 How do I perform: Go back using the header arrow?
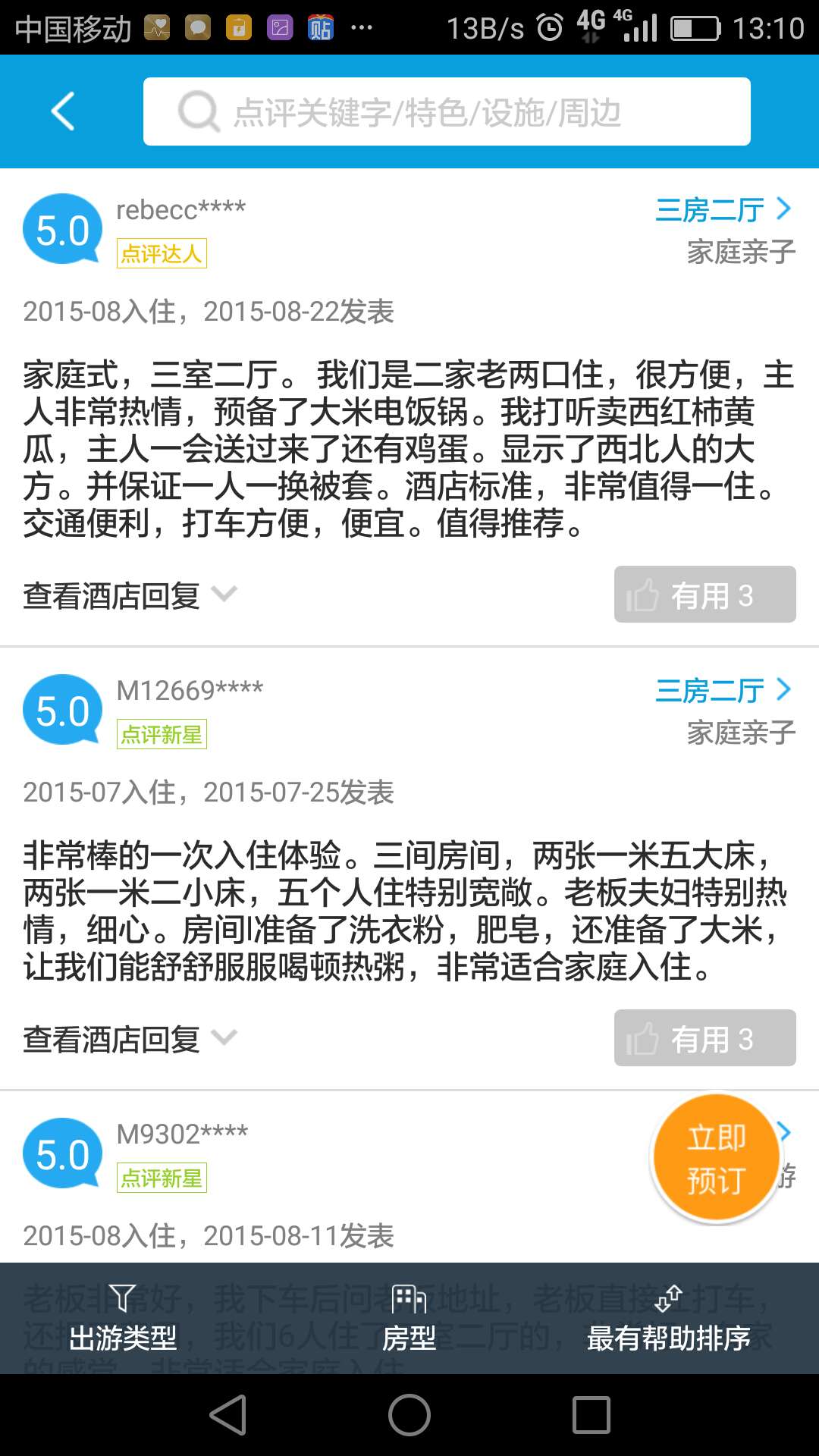click(x=64, y=111)
